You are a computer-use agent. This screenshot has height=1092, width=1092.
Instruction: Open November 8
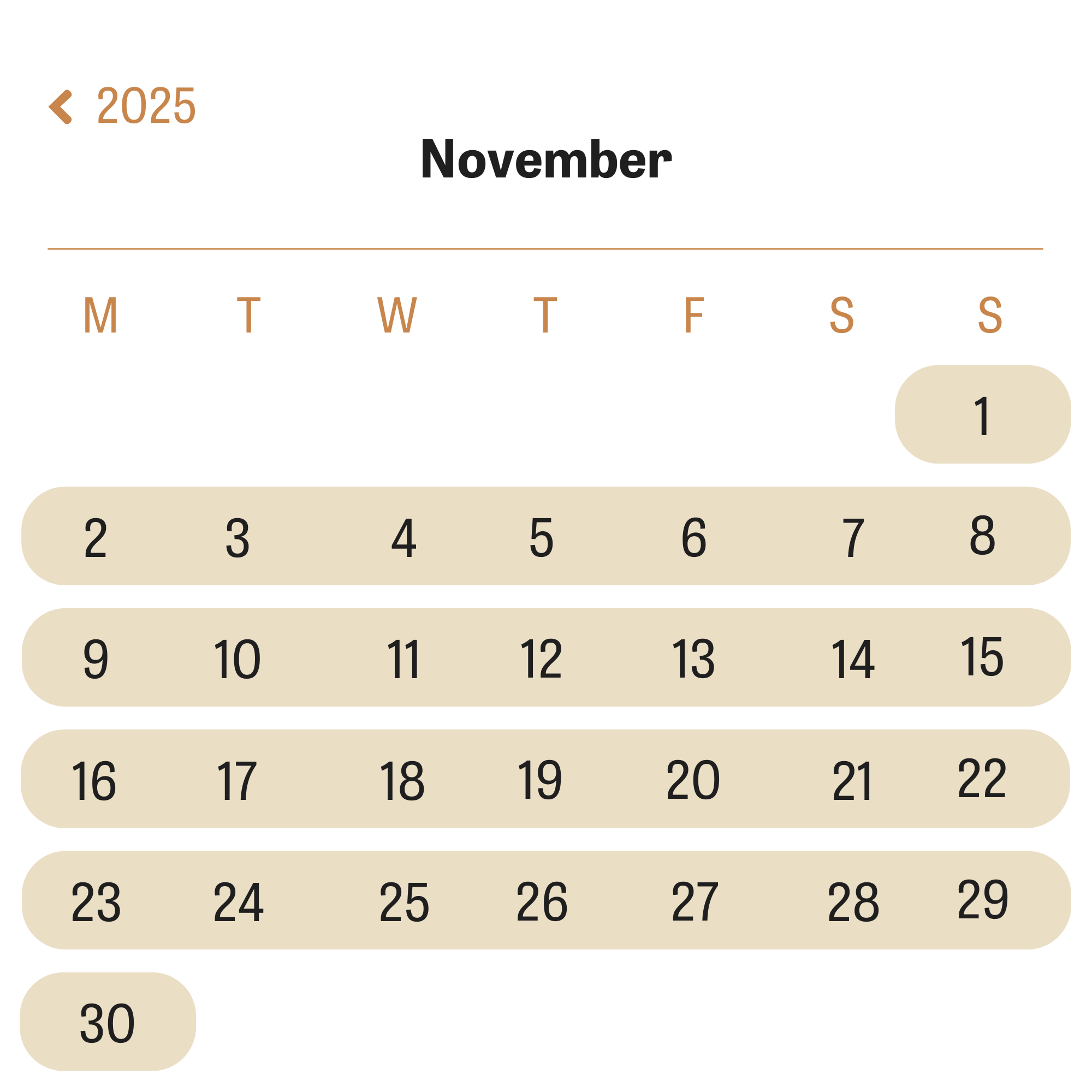coord(982,535)
